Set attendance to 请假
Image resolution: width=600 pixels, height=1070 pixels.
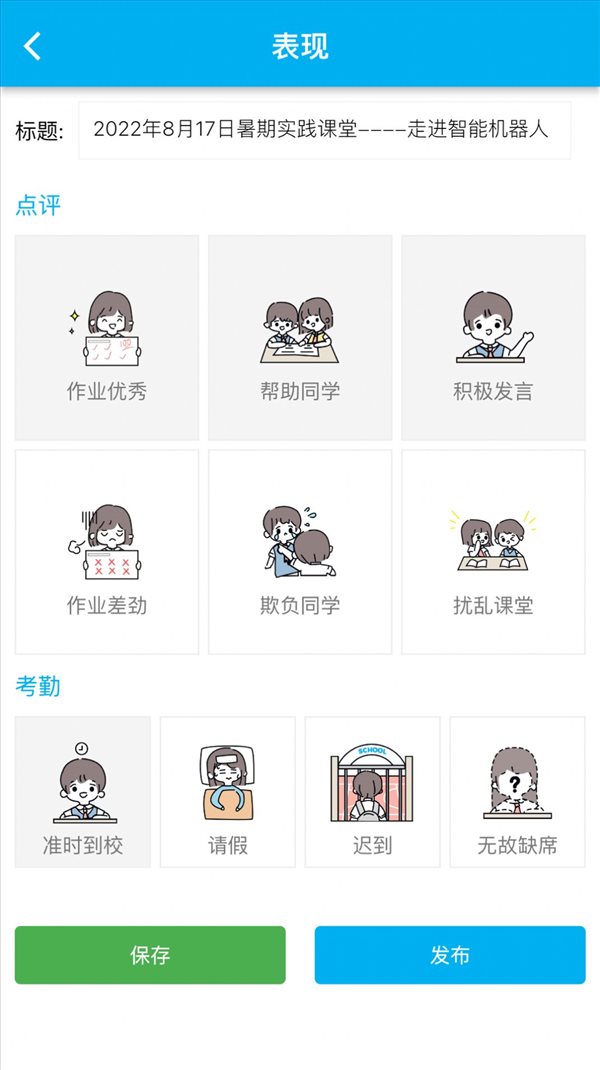click(x=228, y=792)
